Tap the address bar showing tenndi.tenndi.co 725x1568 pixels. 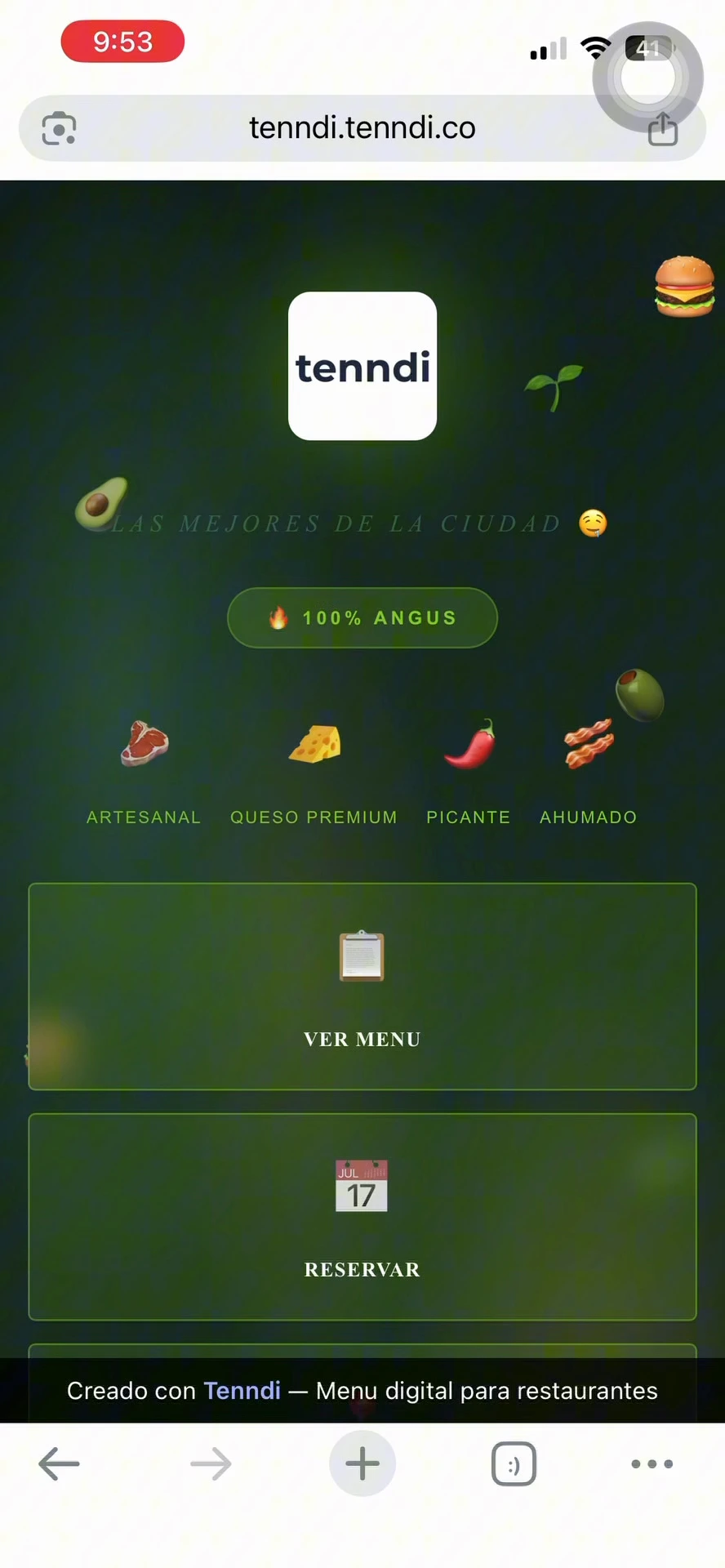[362, 128]
